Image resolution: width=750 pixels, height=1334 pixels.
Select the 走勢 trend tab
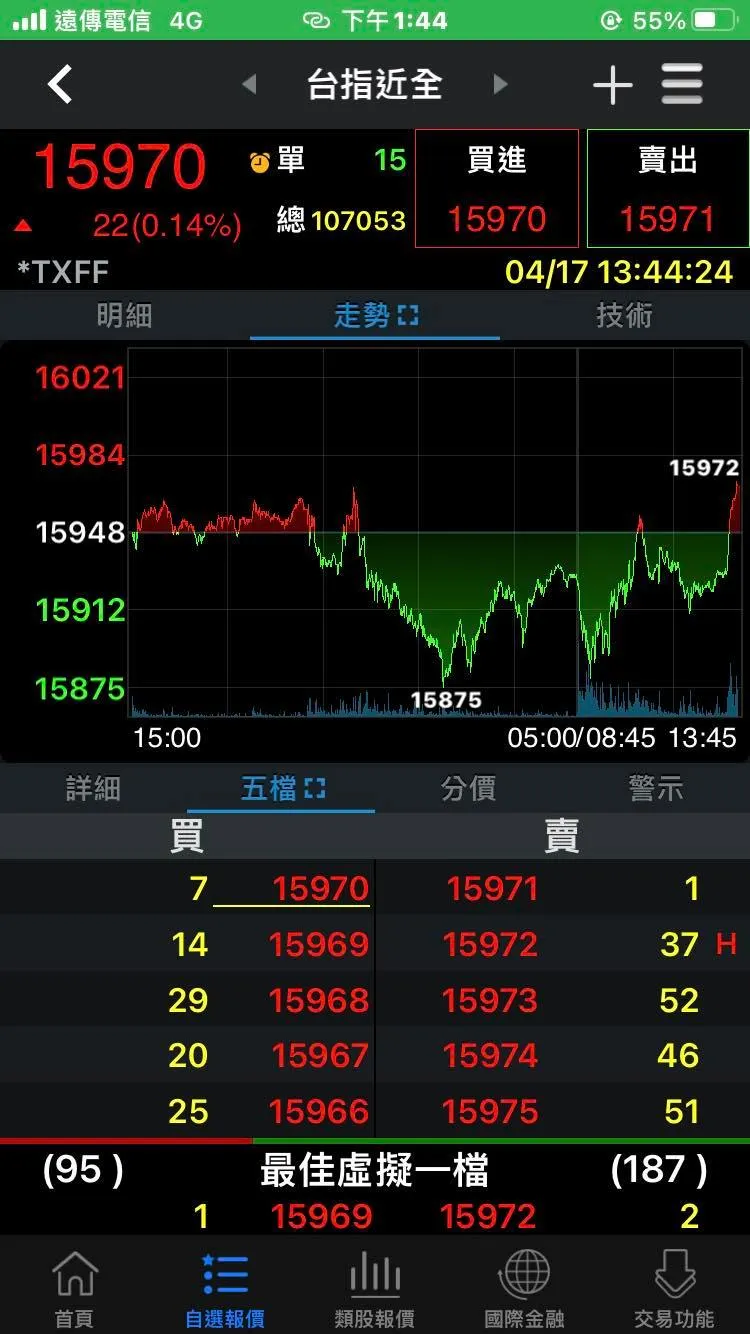point(375,316)
